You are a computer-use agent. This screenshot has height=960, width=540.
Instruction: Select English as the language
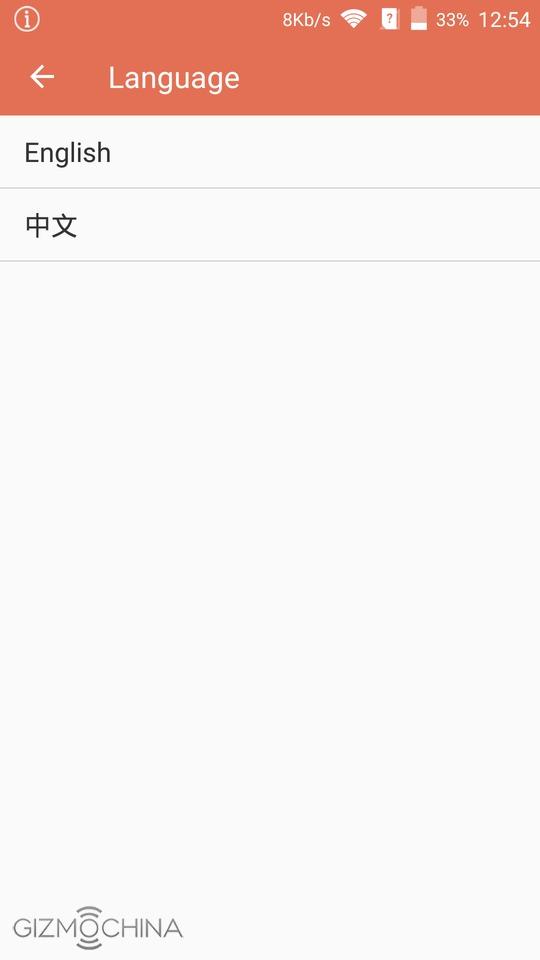click(270, 152)
